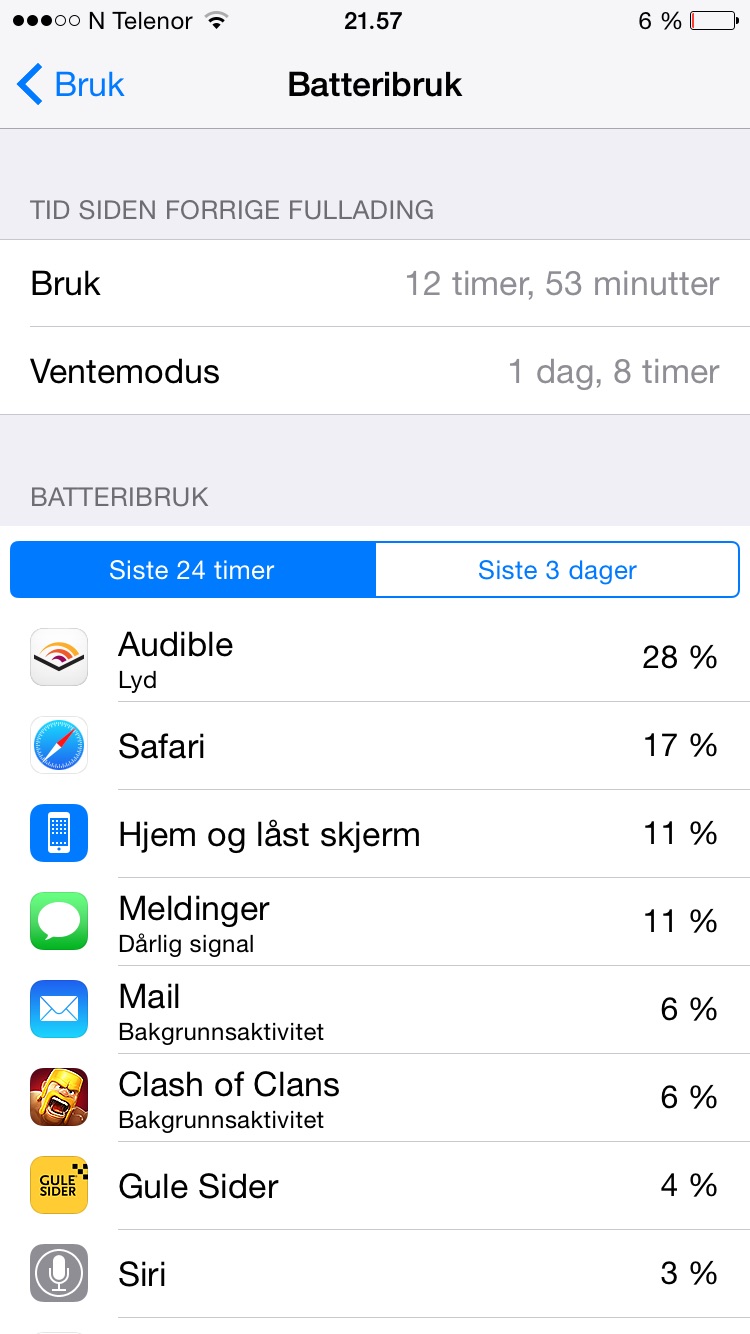The width and height of the screenshot is (750, 1334).
Task: Switch to the Siste 3 dager segment
Action: click(x=557, y=570)
